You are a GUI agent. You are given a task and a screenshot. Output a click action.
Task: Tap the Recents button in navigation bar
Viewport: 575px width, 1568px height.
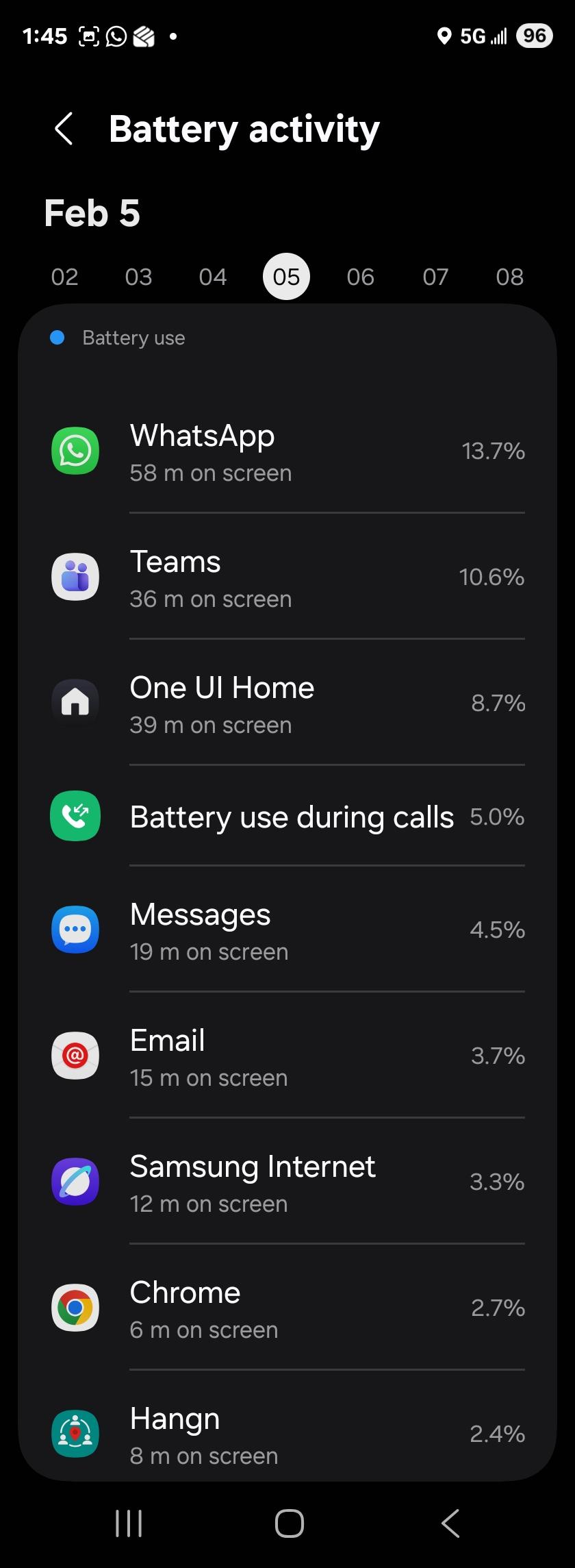point(128,1523)
